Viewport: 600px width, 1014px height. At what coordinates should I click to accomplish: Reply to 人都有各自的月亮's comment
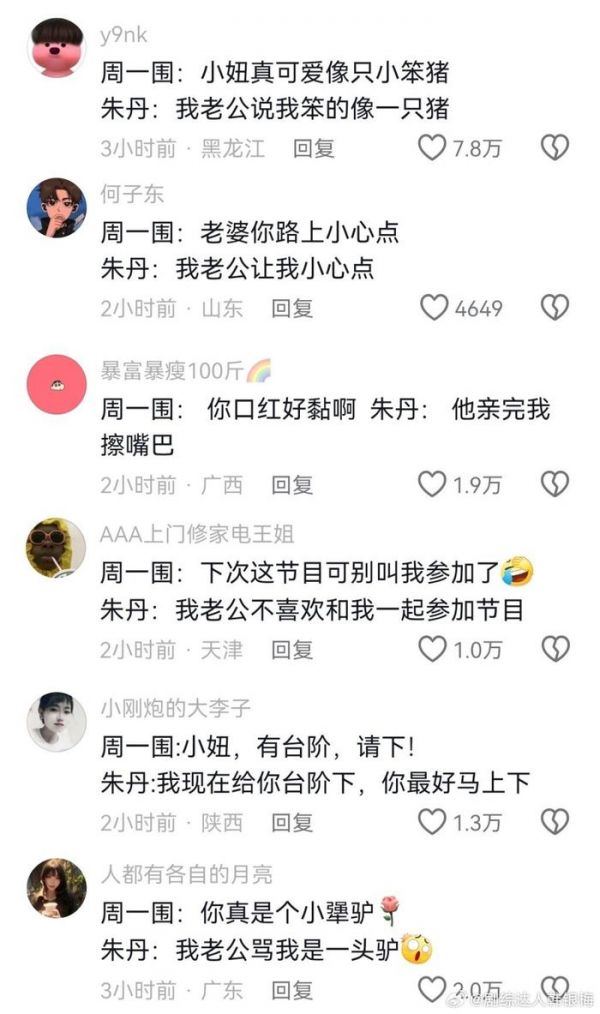pos(292,990)
